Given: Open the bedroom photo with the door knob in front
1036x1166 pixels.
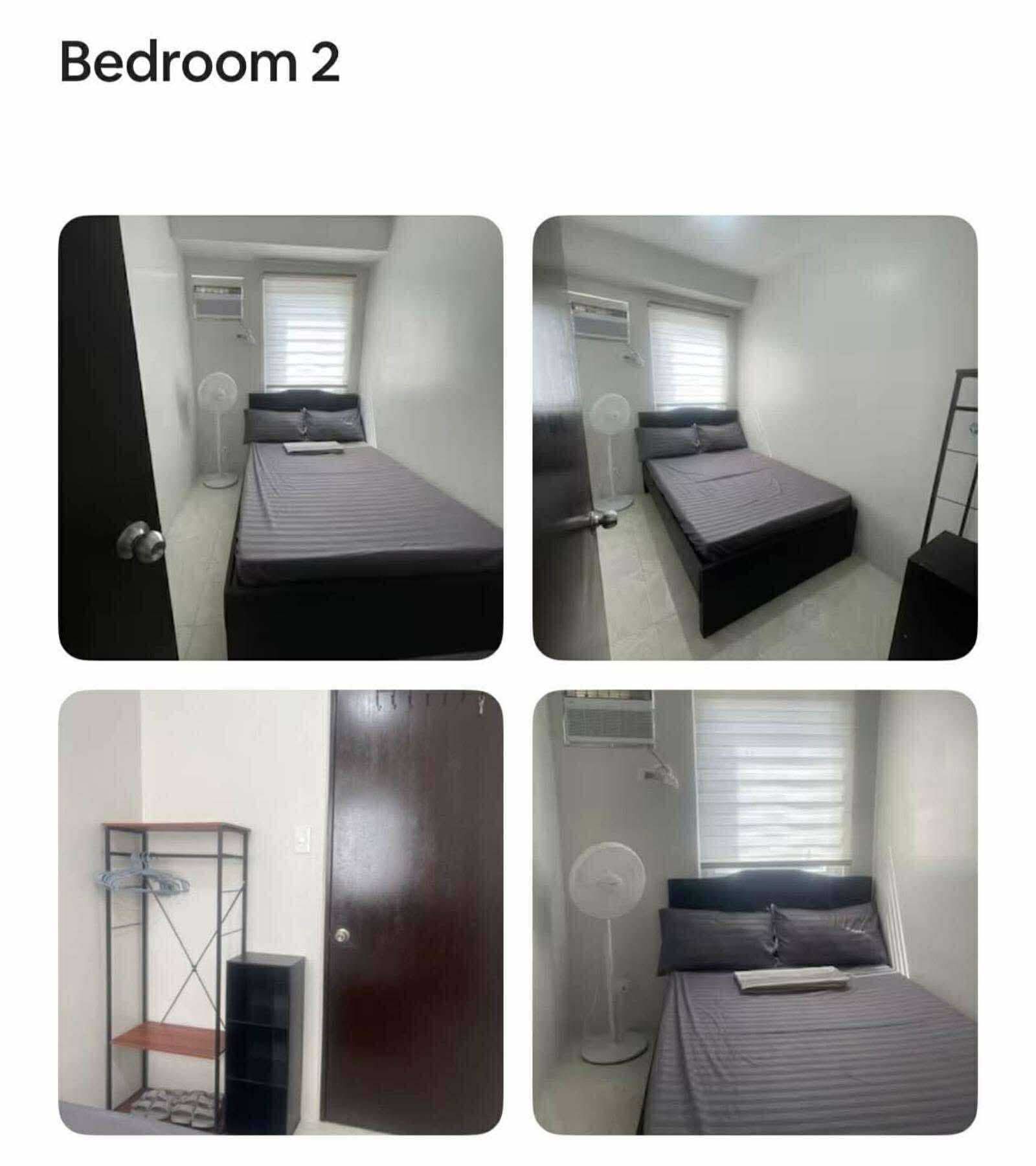Looking at the screenshot, I should click(280, 438).
